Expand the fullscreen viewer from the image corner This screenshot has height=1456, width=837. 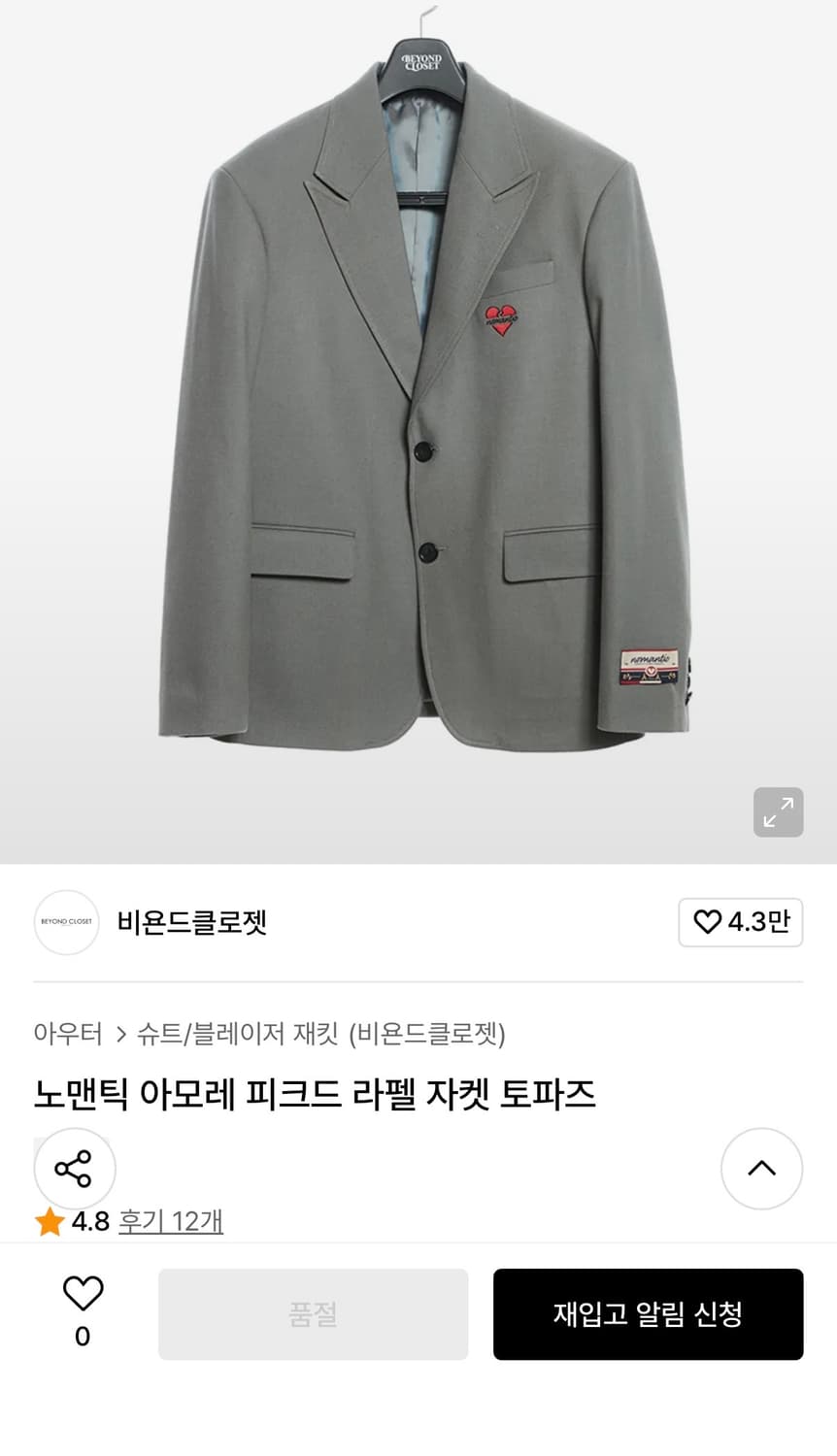[x=778, y=812]
